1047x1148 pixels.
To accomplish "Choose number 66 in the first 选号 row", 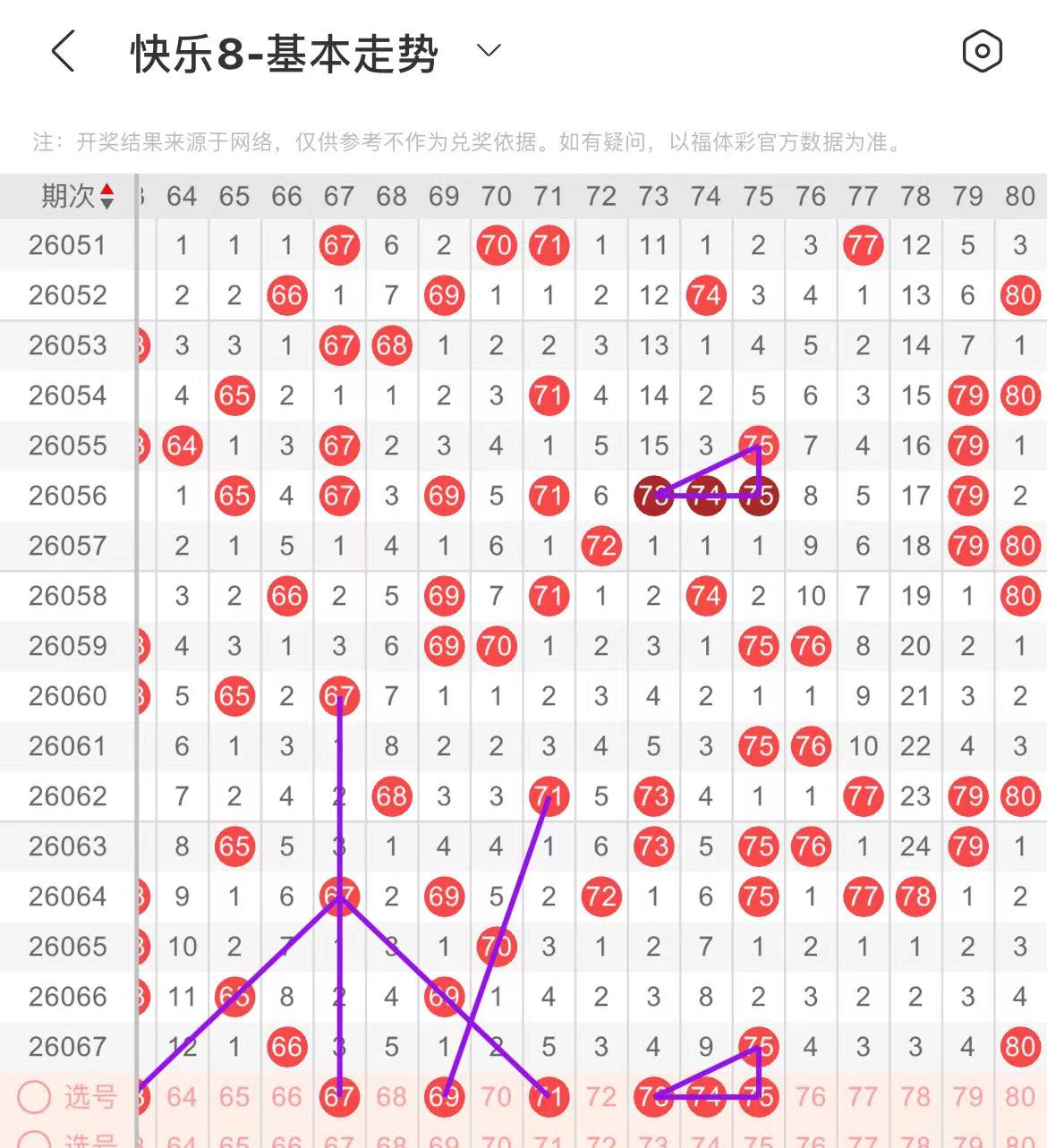I will coord(286,1097).
